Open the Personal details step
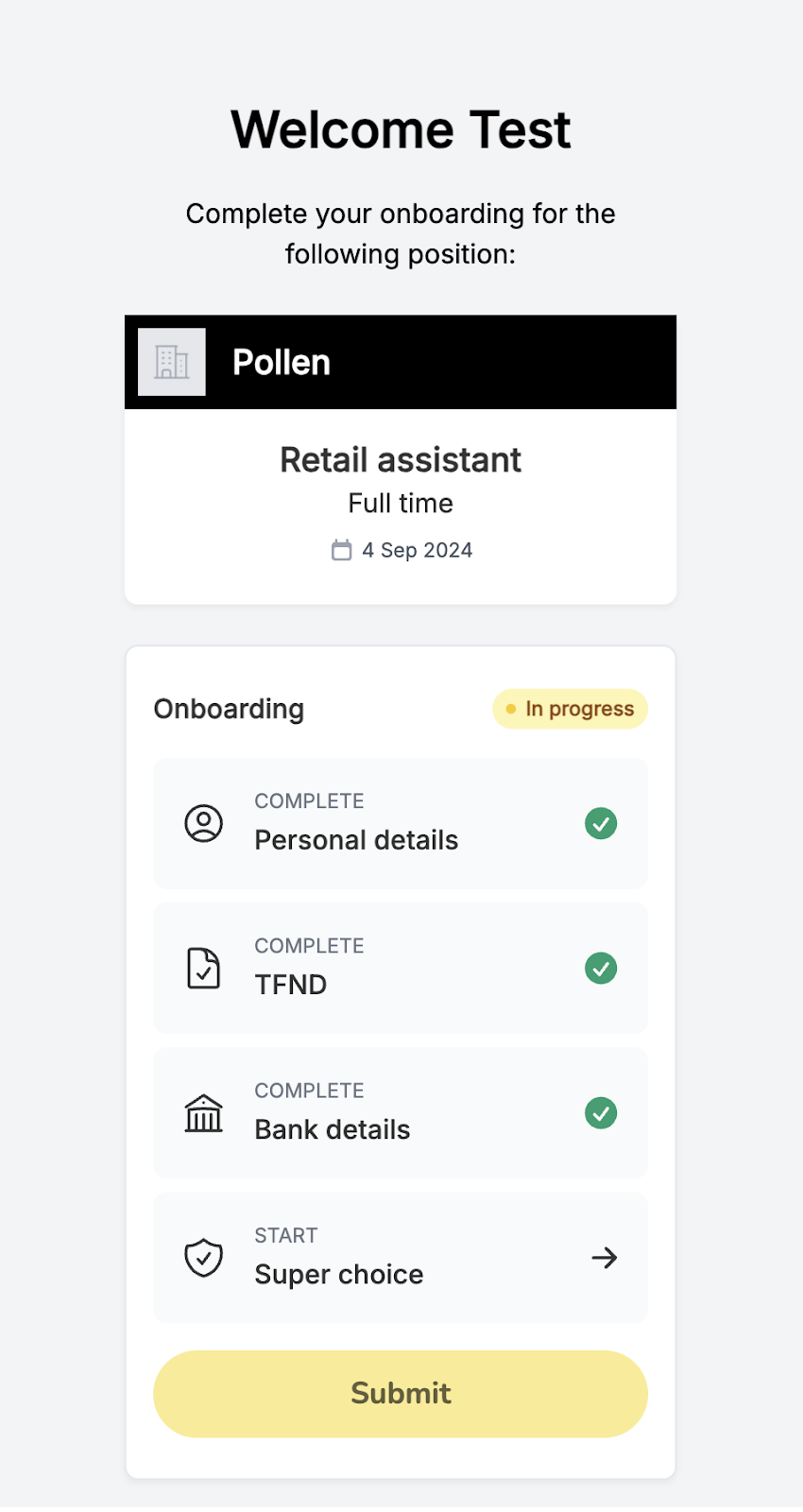Image resolution: width=803 pixels, height=1512 pixels. 401,823
